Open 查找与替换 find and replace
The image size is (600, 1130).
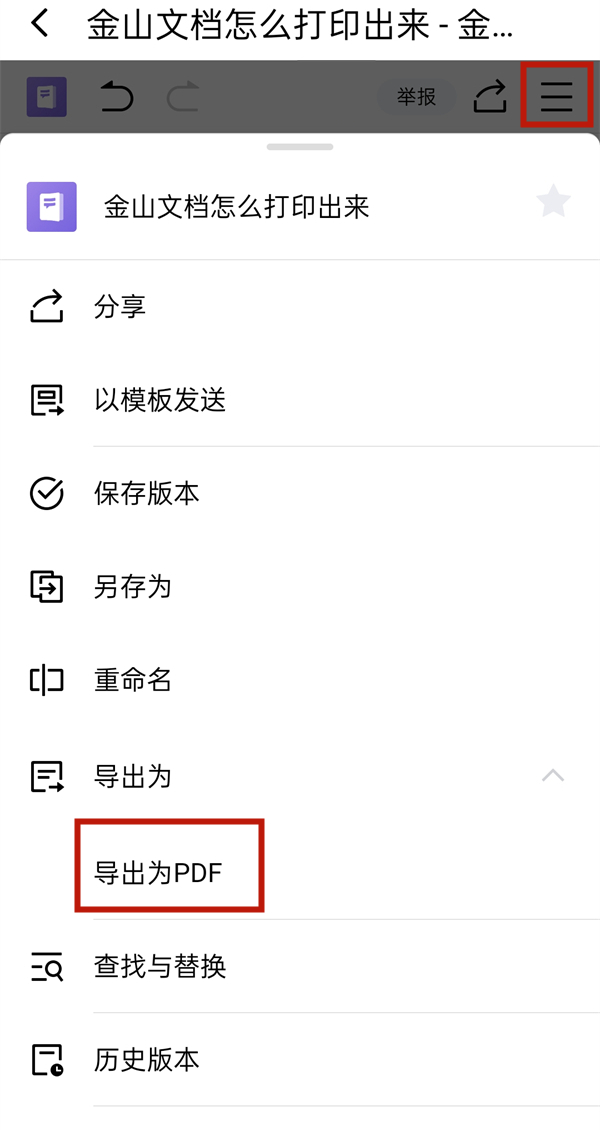click(160, 967)
